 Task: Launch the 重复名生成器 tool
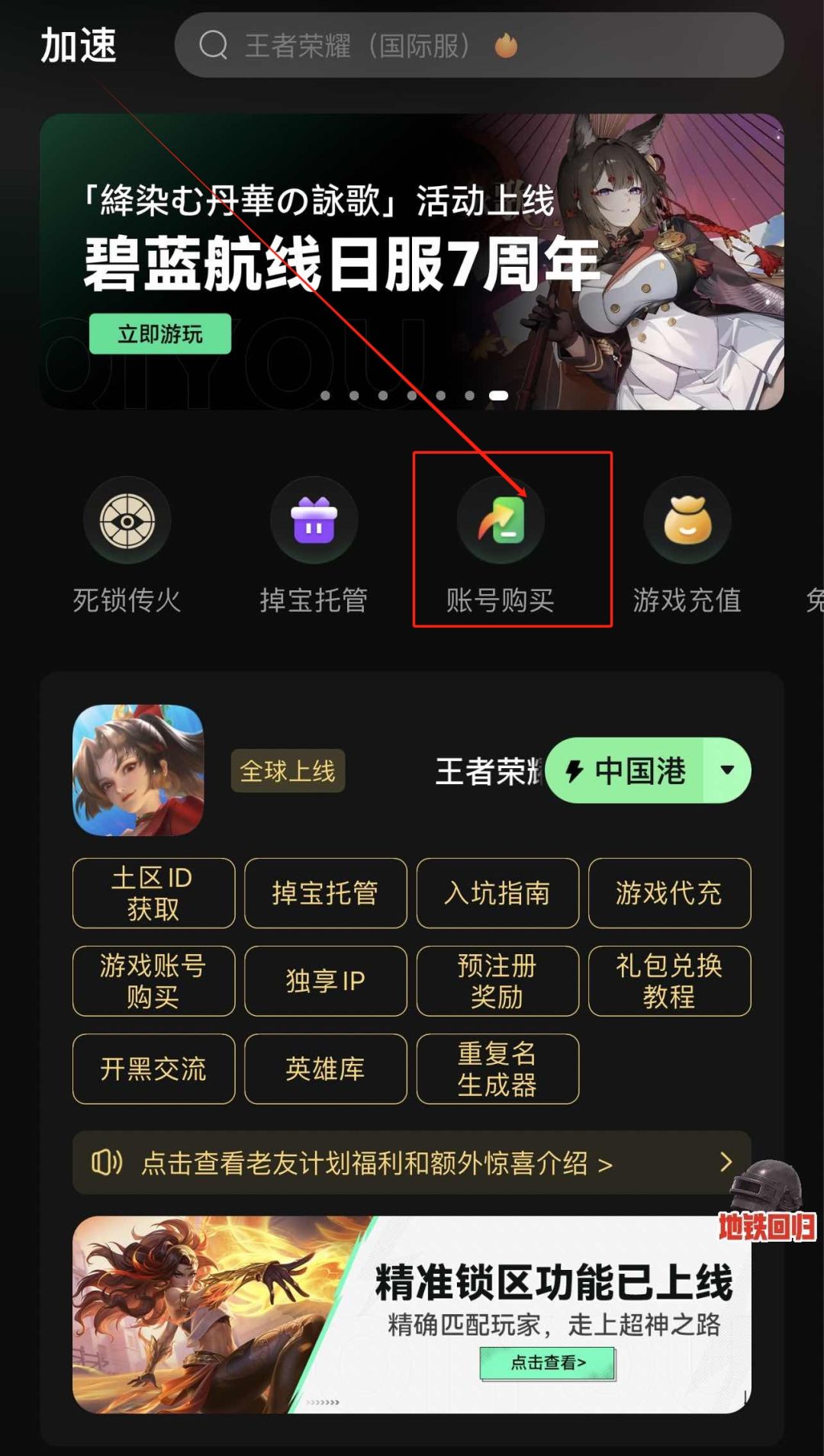497,1069
